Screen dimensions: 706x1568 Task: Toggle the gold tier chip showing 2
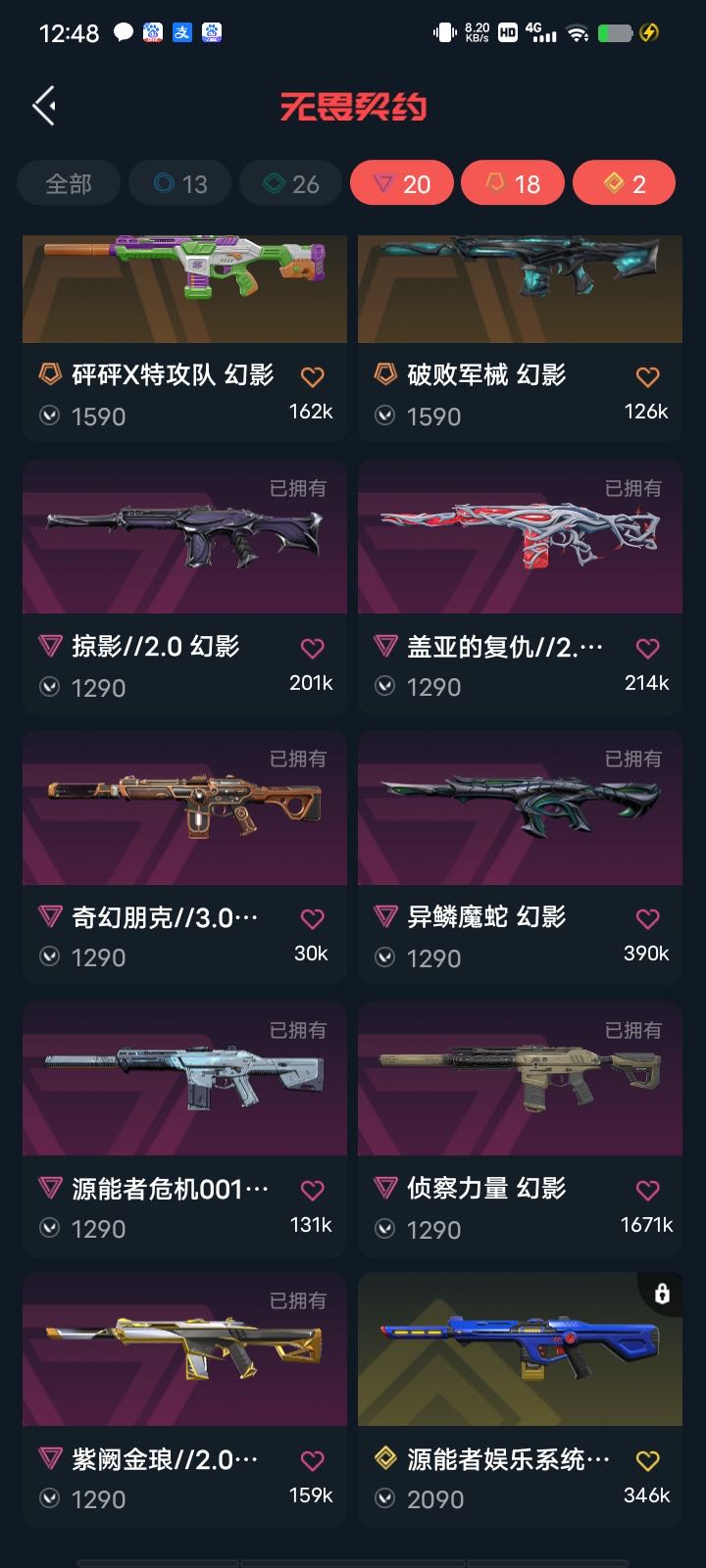point(624,183)
